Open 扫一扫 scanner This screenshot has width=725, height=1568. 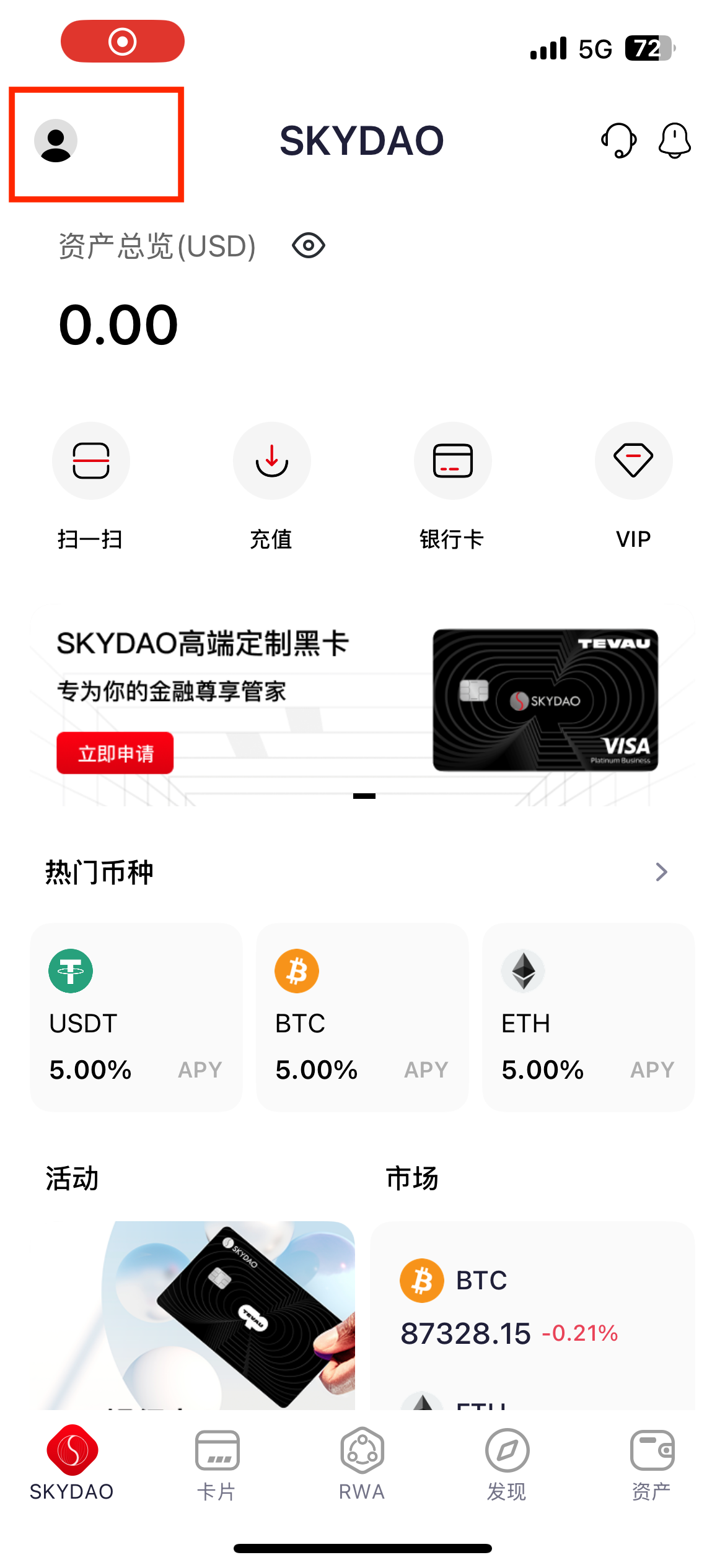90,461
